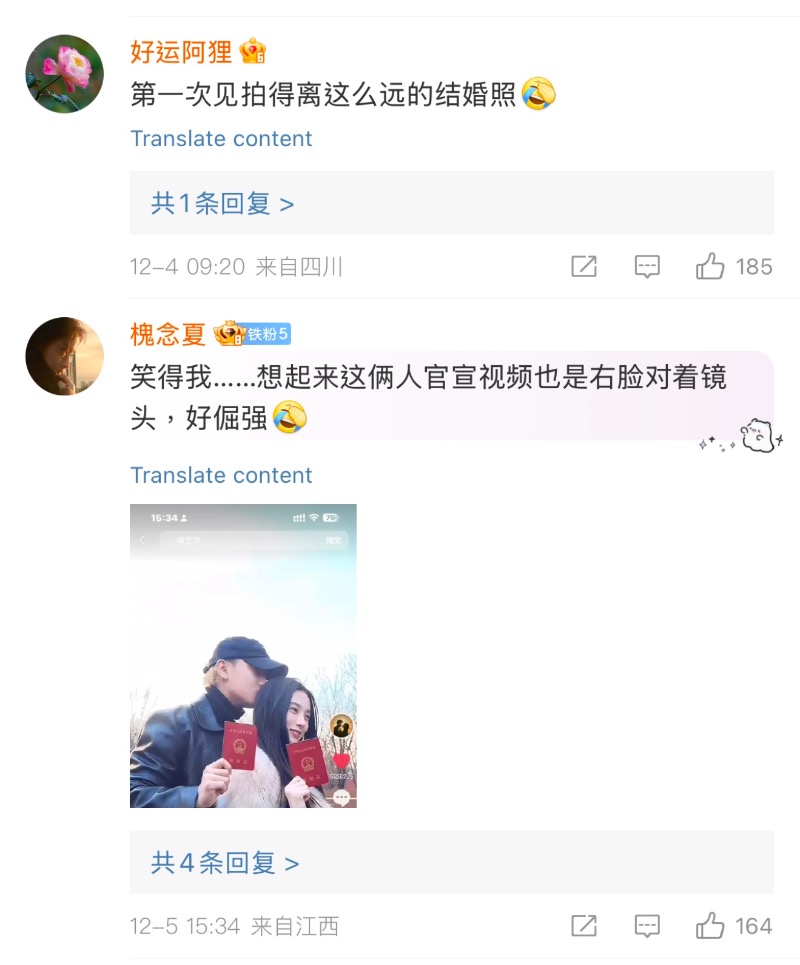800x965 pixels.
Task: Translate 好运阿狸's comment
Action: tap(221, 139)
